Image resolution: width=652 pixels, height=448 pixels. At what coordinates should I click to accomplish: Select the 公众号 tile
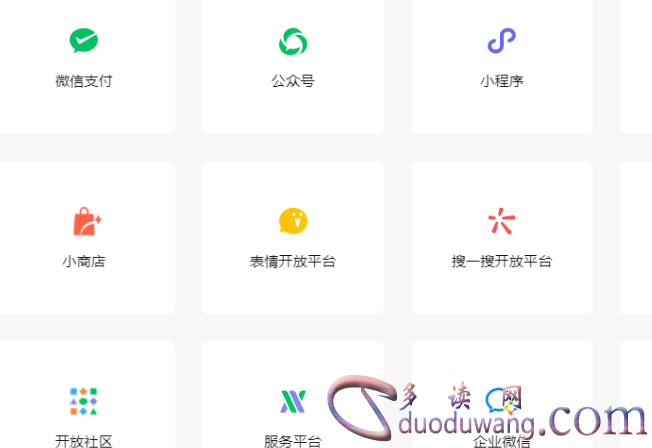(x=293, y=58)
